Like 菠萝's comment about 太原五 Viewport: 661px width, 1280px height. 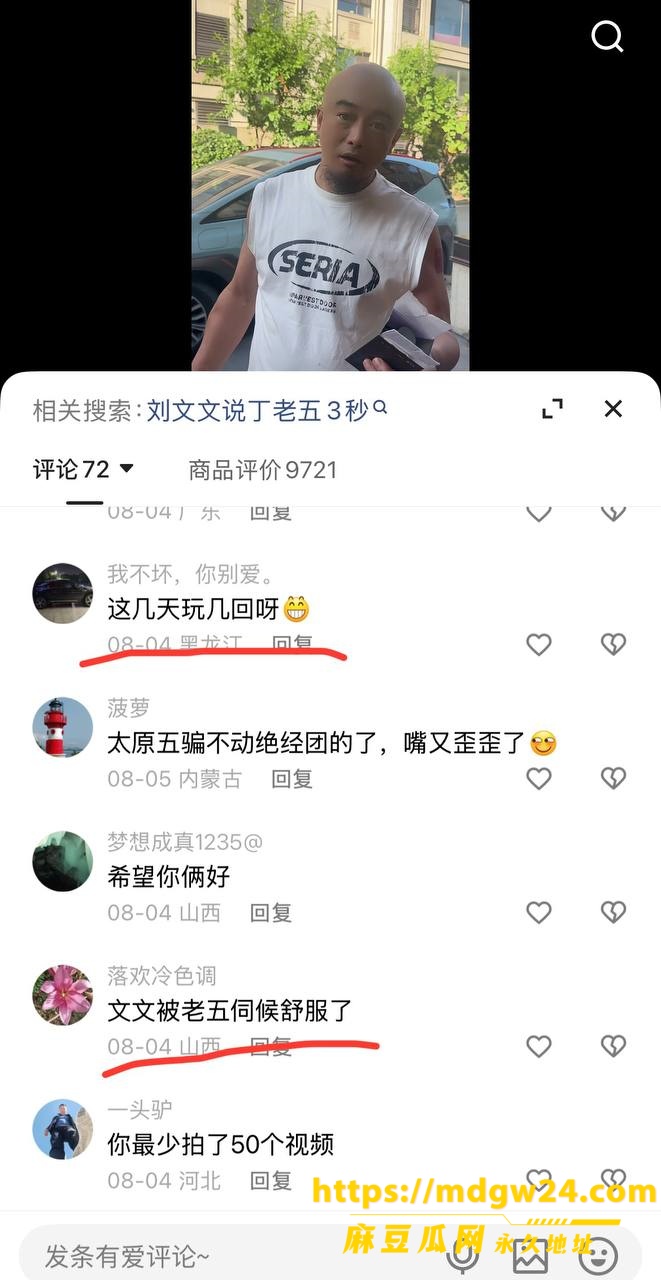point(539,778)
